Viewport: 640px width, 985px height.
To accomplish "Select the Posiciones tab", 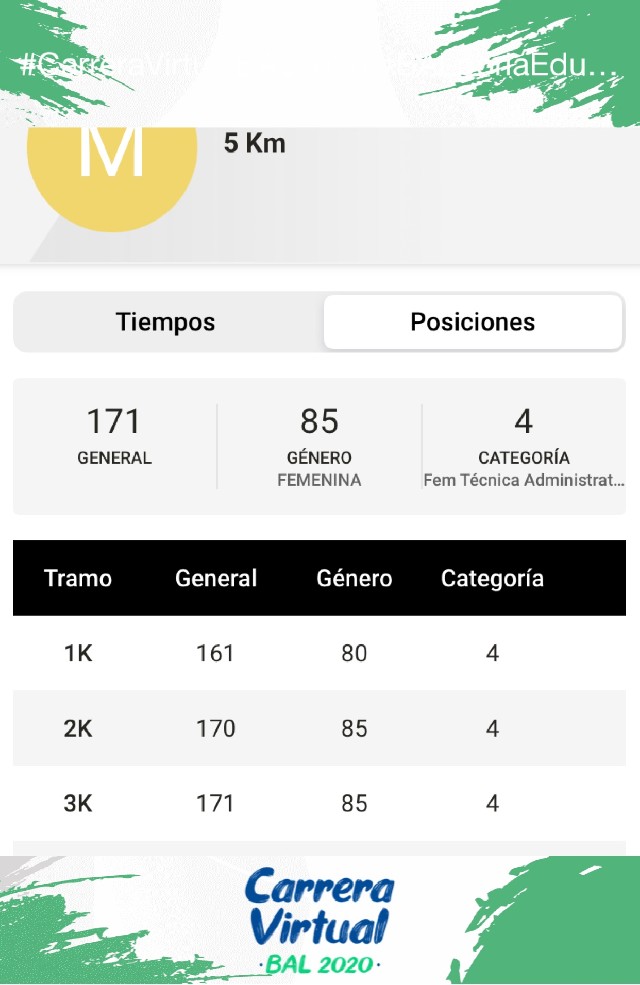I will tap(472, 322).
